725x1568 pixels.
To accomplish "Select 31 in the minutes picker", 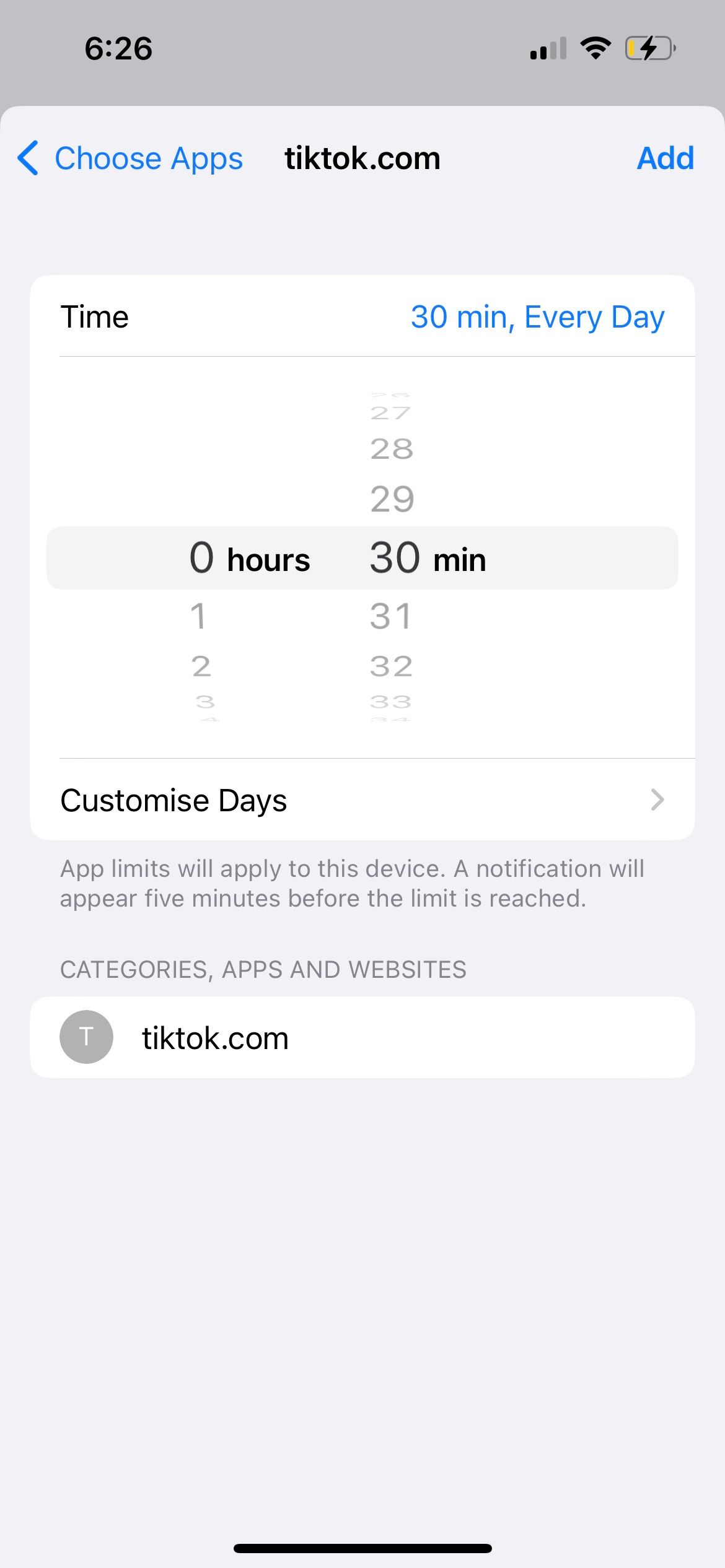I will pyautogui.click(x=391, y=617).
